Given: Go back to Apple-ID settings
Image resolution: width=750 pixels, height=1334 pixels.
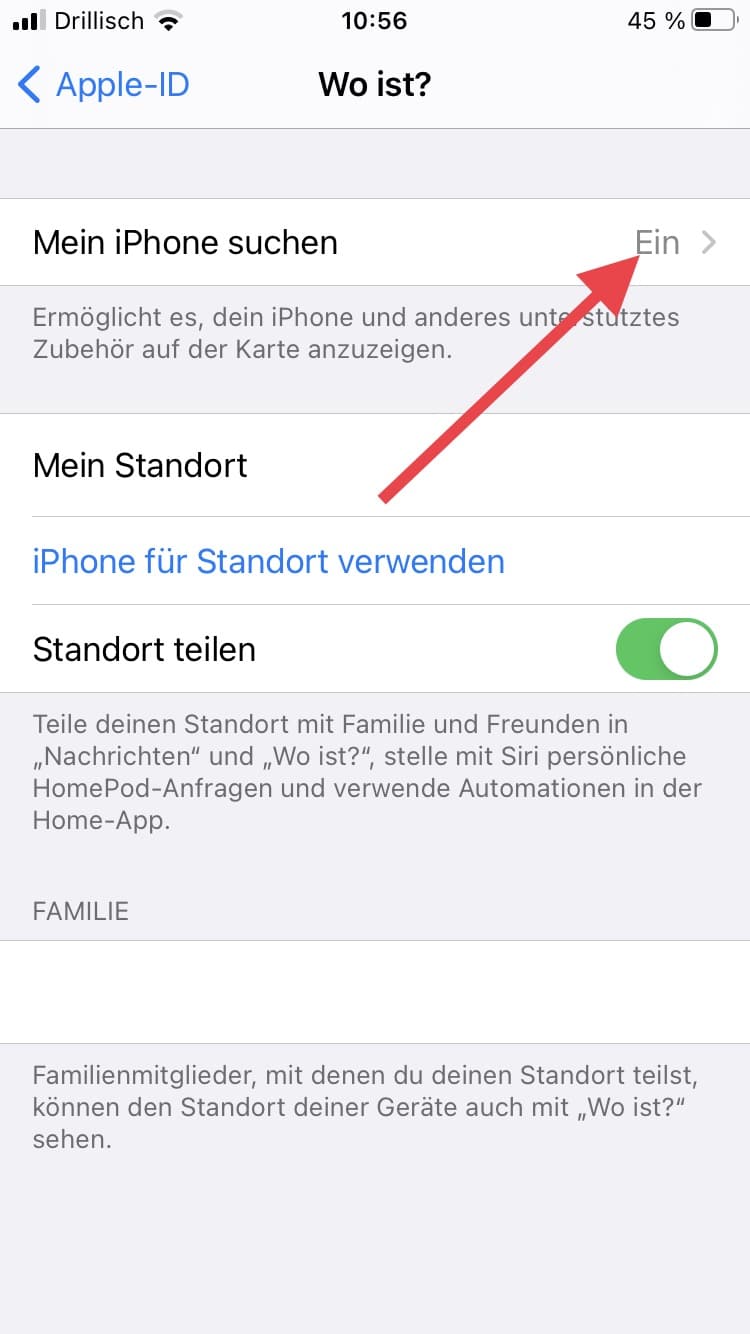Looking at the screenshot, I should pos(104,85).
